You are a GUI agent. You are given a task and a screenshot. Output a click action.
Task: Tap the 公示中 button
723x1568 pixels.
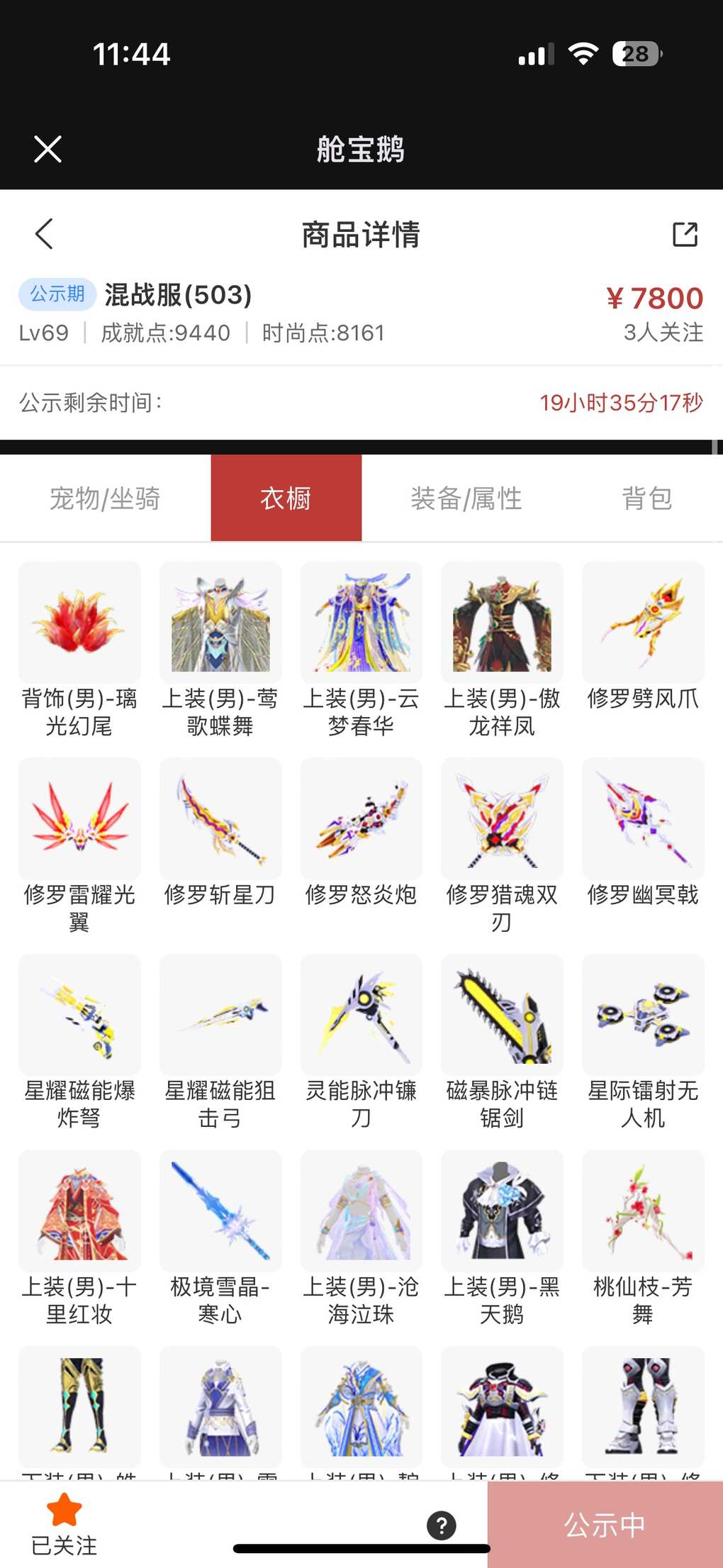pyautogui.click(x=605, y=1525)
